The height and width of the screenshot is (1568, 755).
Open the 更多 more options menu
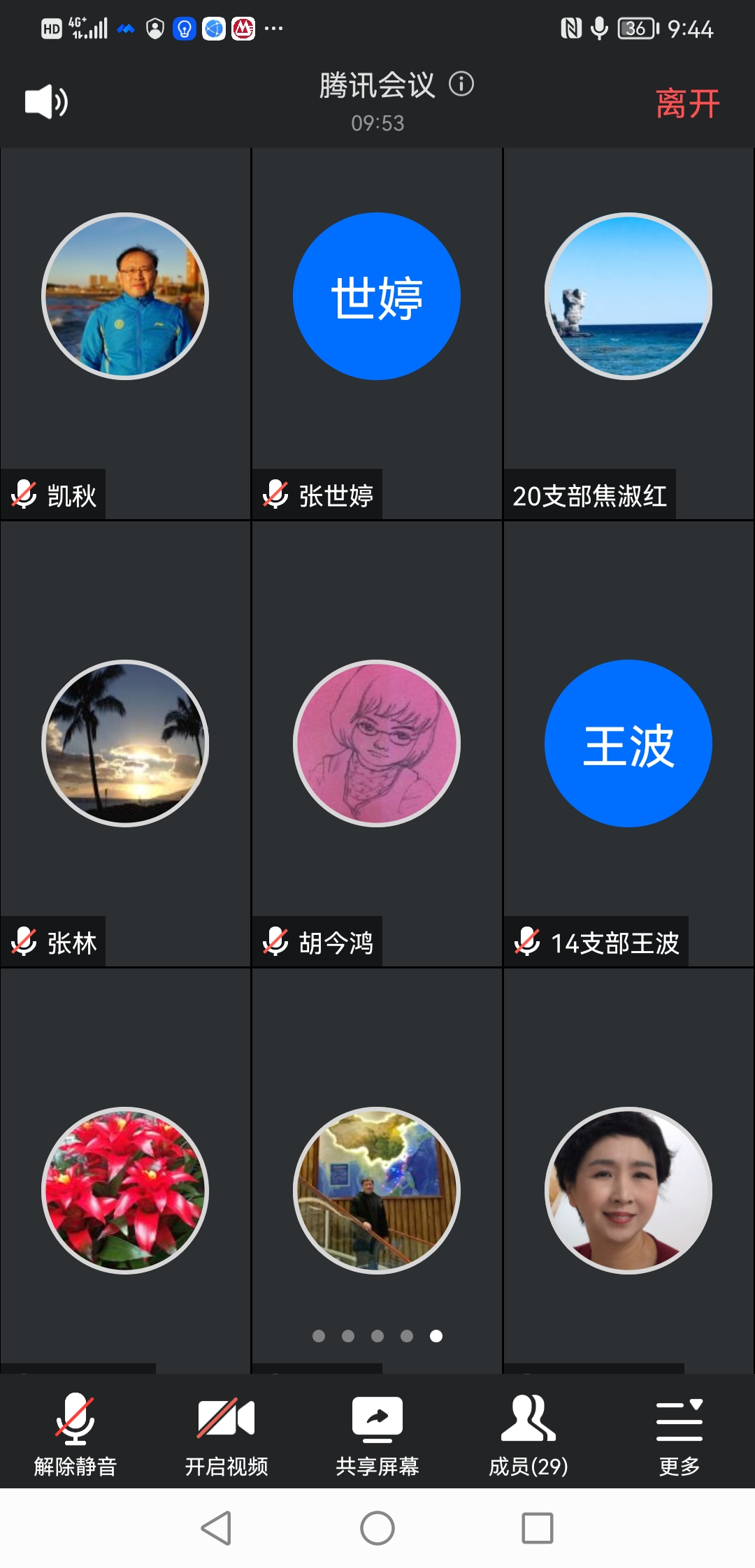679,1434
